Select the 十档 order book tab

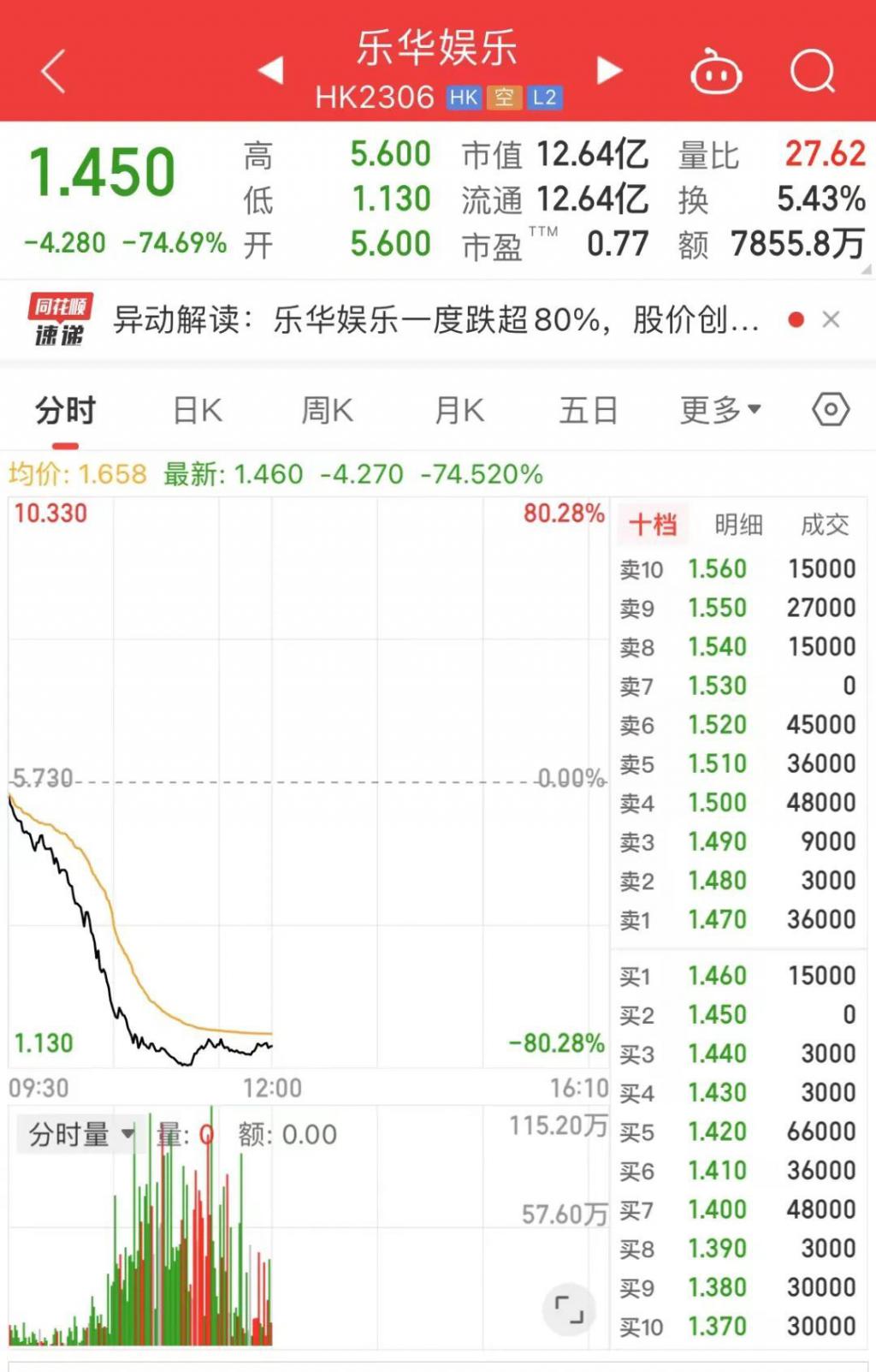tap(653, 525)
